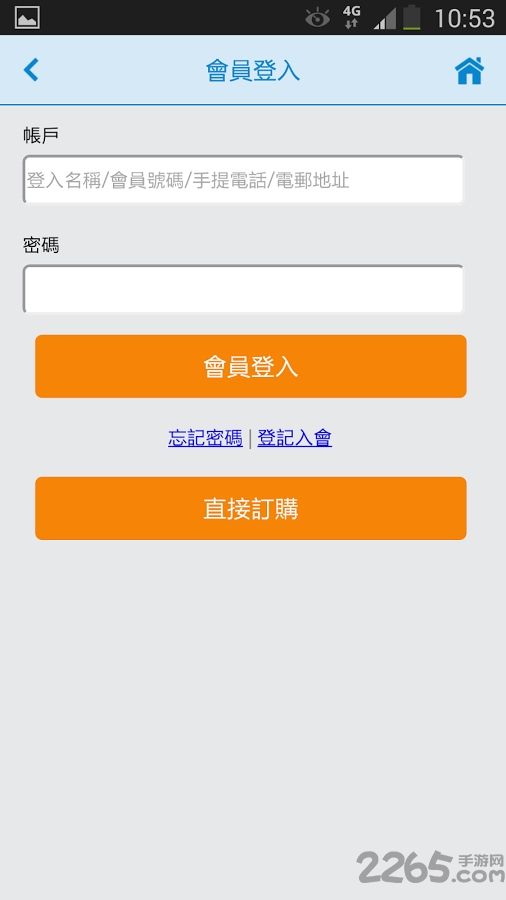Go back using the blue arrow
Screen dimensions: 506x900
point(31,70)
